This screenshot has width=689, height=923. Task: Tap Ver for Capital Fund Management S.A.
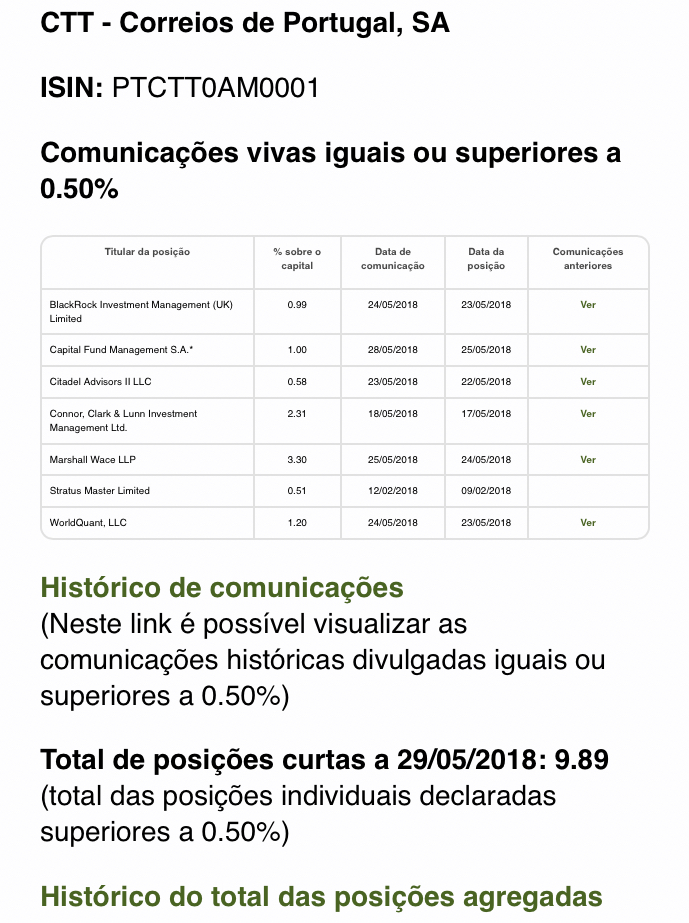point(588,350)
